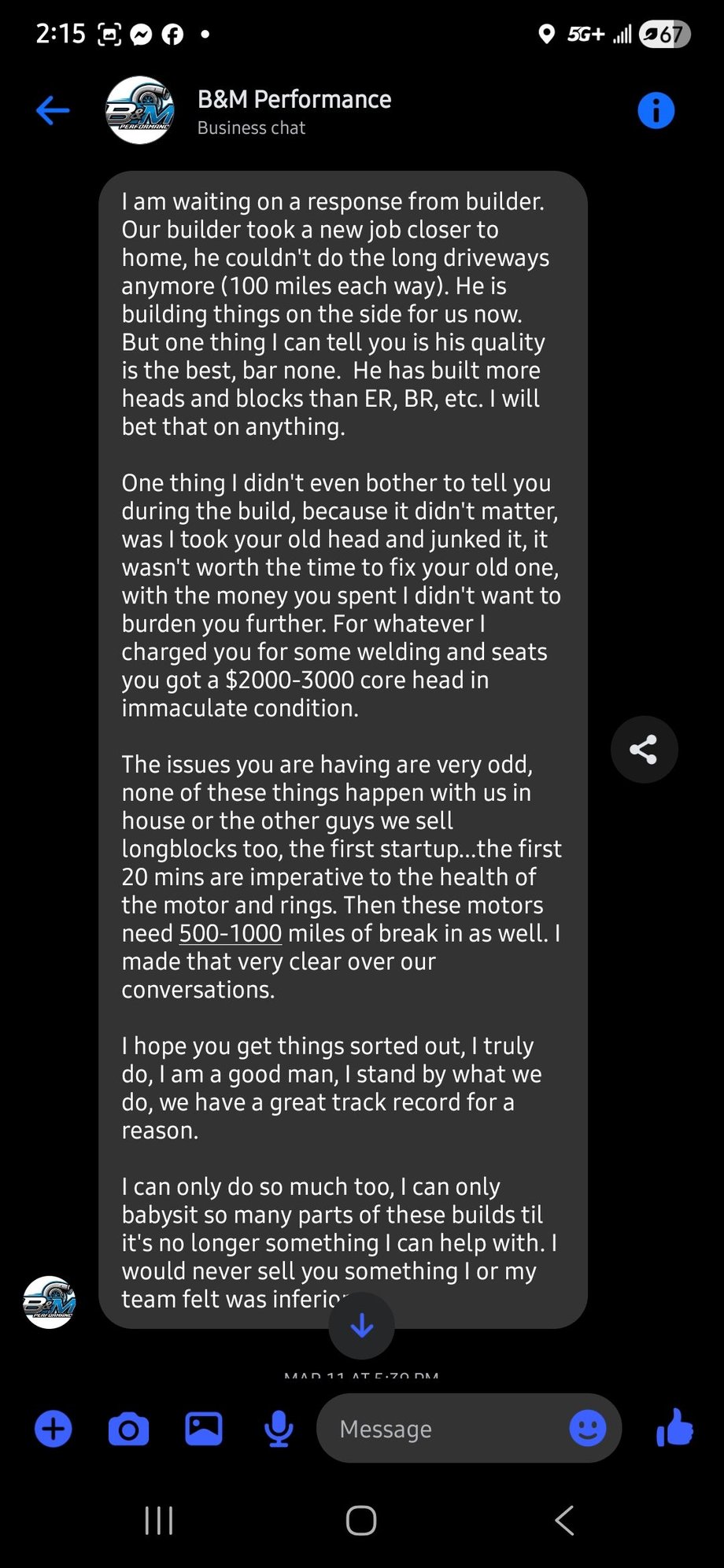724x1568 pixels.
Task: Open more attachment options with the plus icon
Action: (x=53, y=1429)
